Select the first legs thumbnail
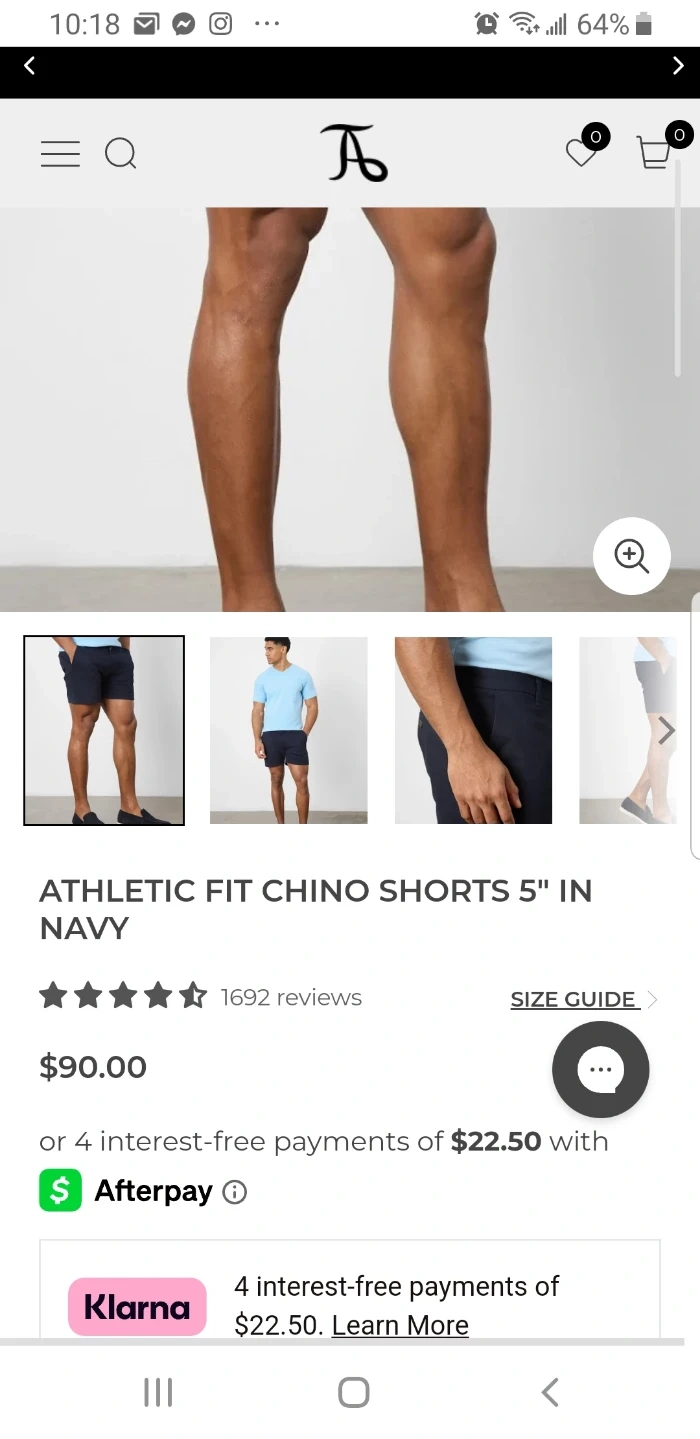Screen dimensions: 700x1439 click(104, 730)
